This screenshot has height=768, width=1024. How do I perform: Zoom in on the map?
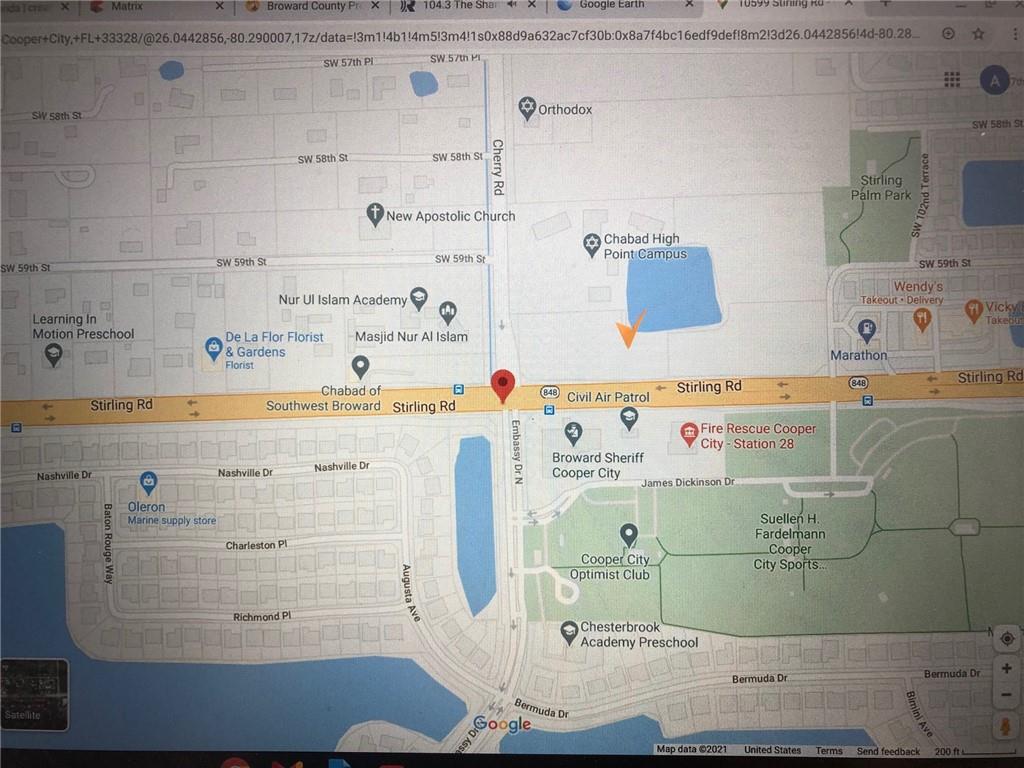coord(1006,668)
